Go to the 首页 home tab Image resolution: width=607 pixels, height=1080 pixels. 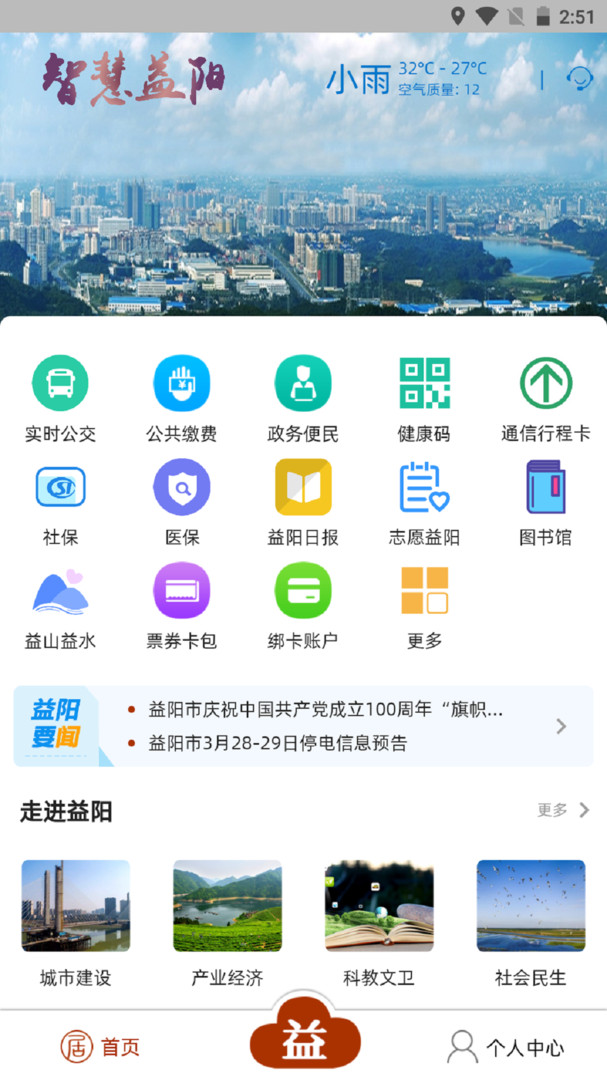(x=101, y=1047)
